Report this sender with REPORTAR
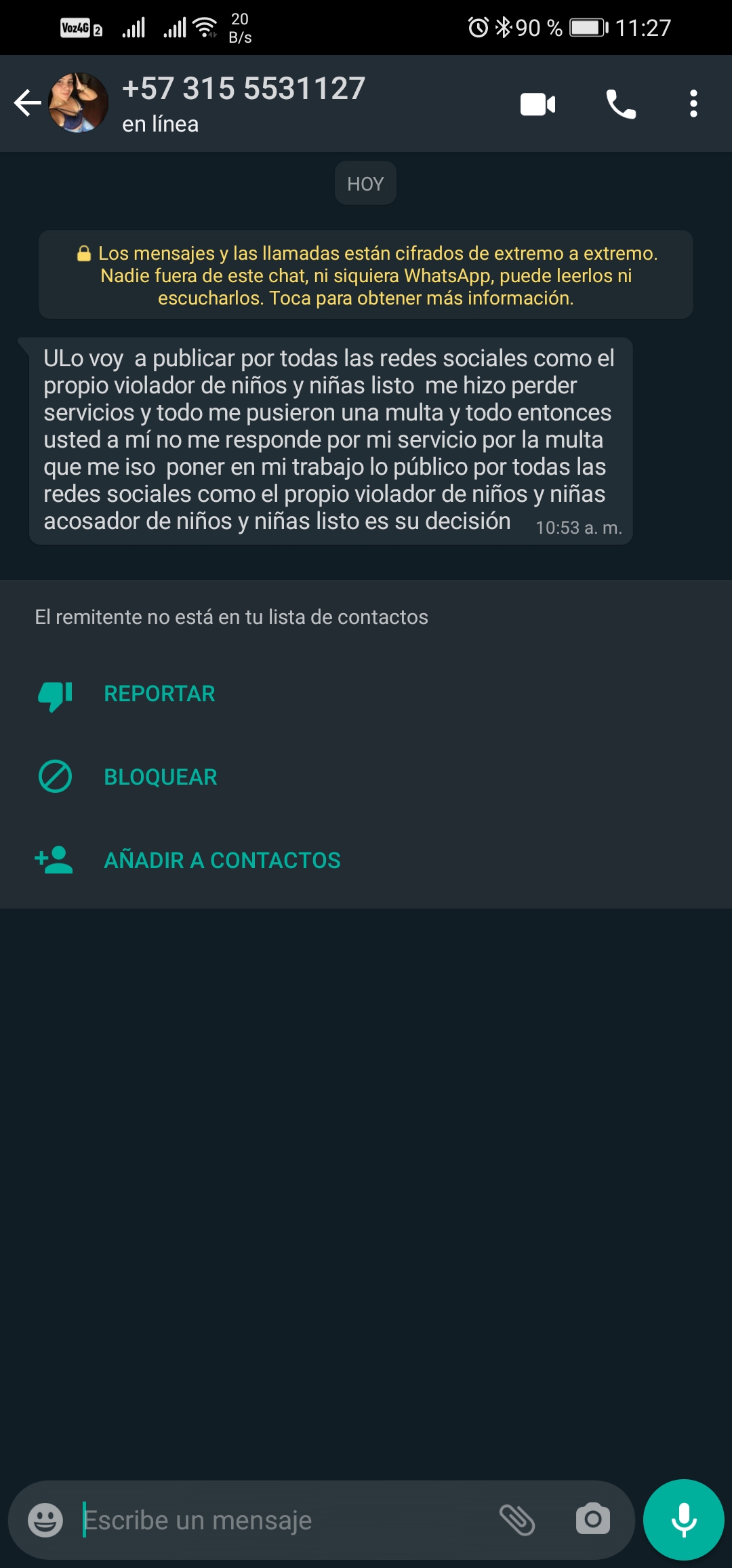The width and height of the screenshot is (732, 1568). [x=159, y=694]
